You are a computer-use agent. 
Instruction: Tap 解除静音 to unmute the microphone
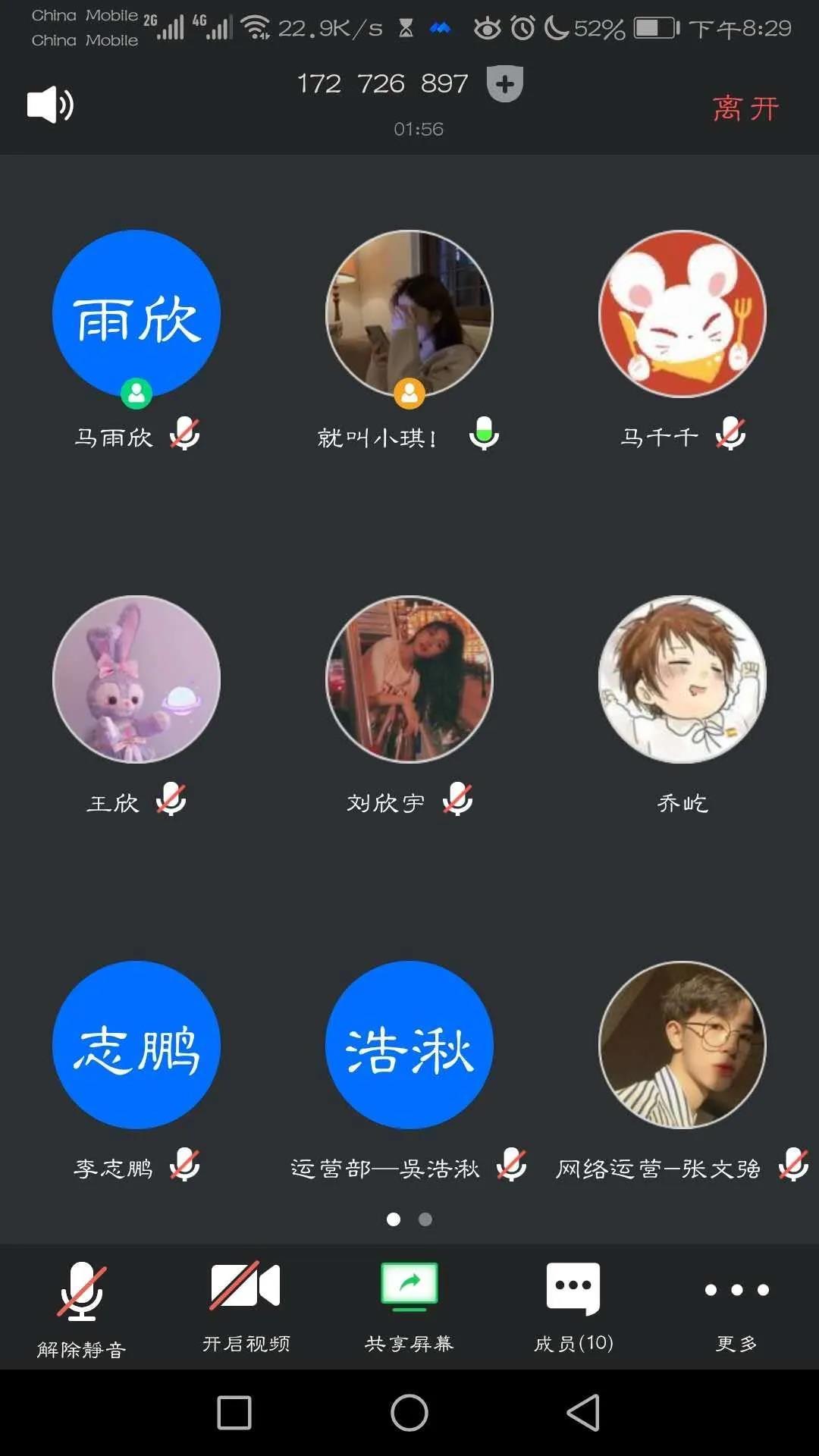tap(82, 1306)
